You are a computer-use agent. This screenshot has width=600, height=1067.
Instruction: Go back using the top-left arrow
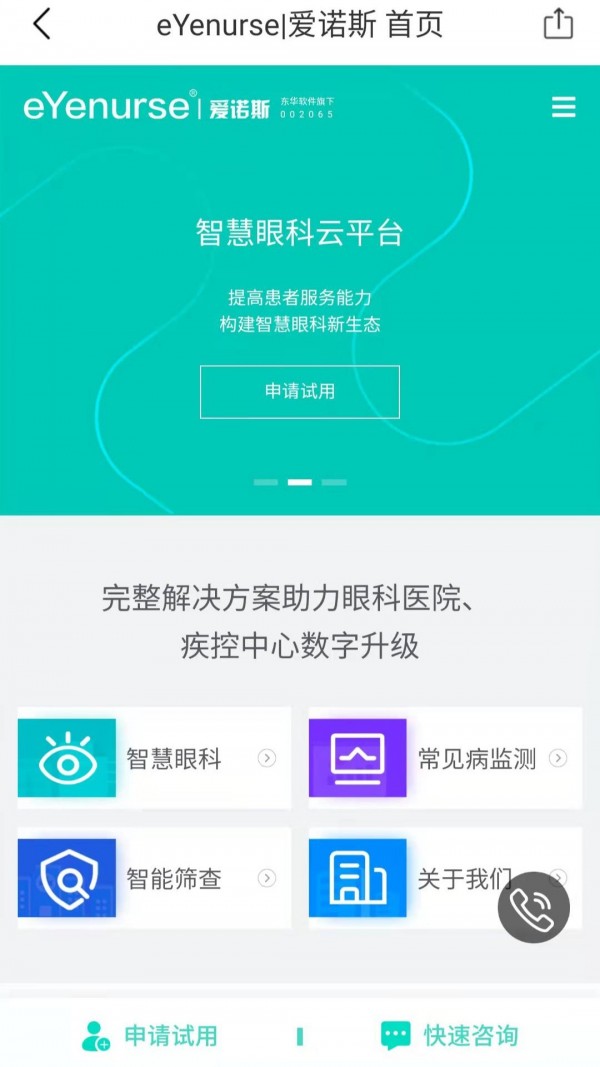[41, 24]
